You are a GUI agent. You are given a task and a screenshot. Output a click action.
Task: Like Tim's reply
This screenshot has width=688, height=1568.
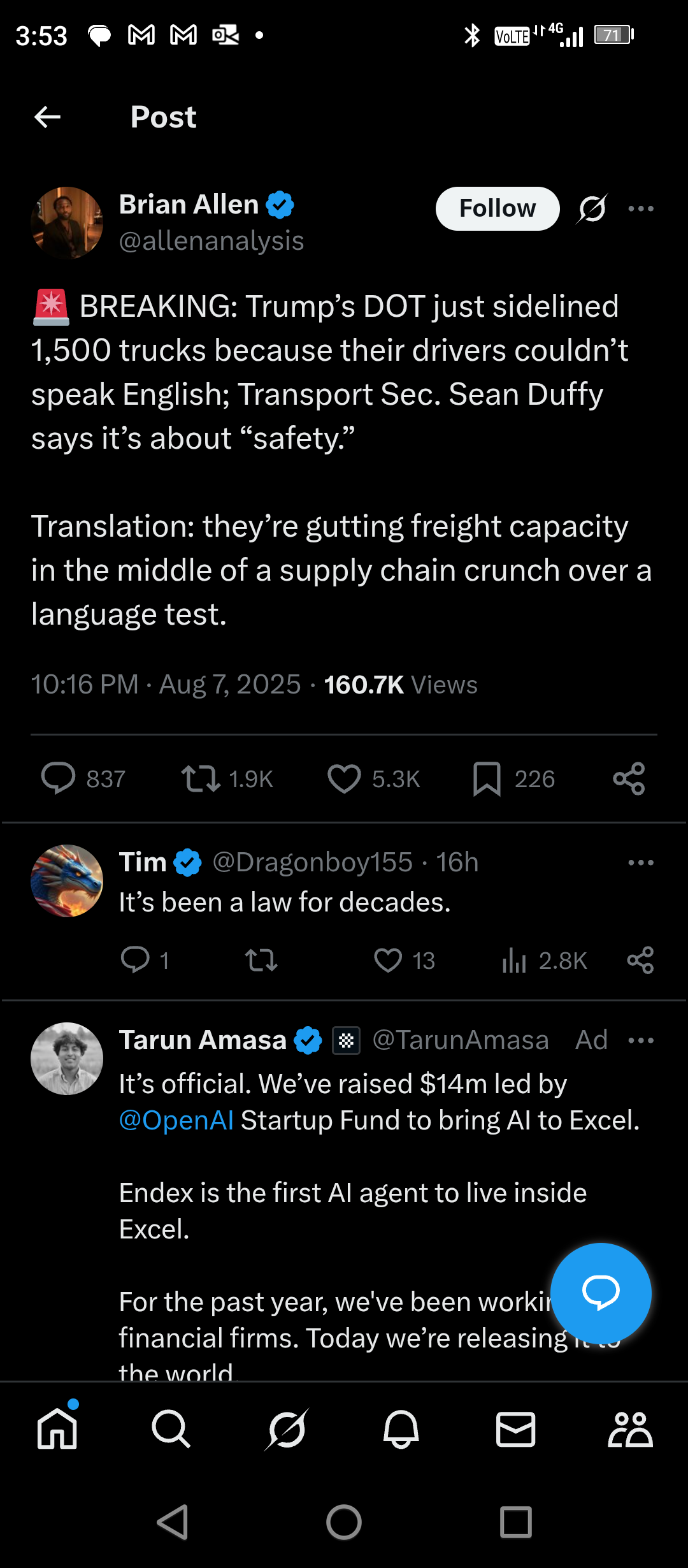(x=388, y=960)
